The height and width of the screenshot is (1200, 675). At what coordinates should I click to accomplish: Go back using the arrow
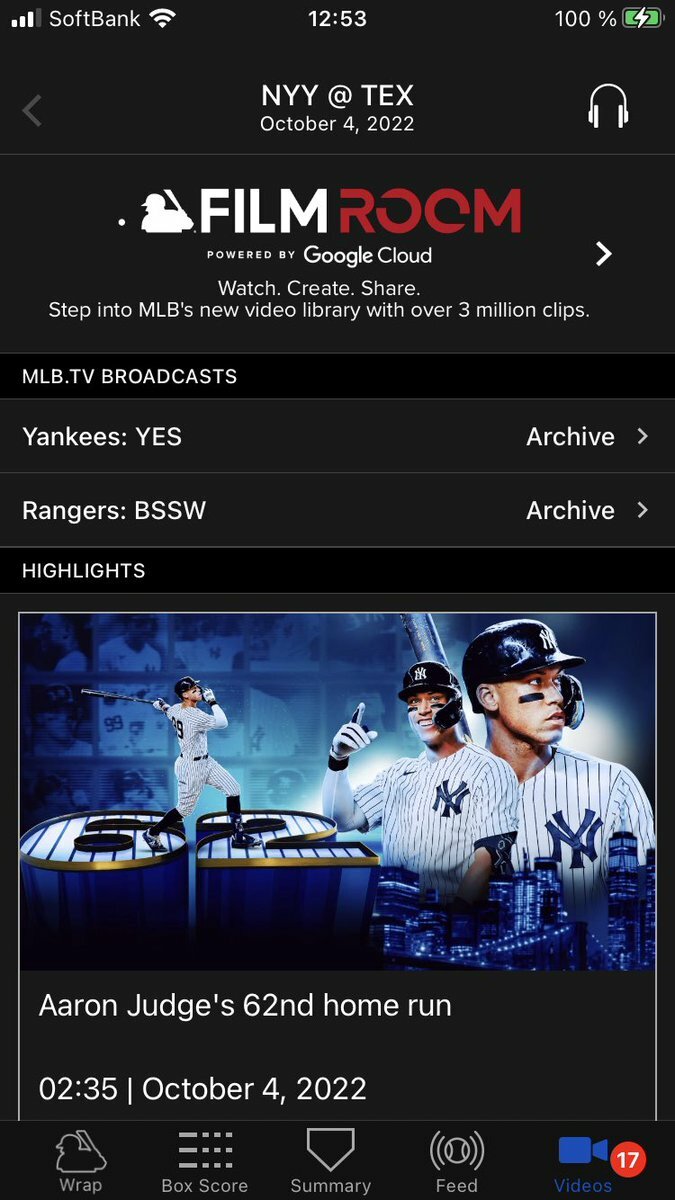click(x=33, y=110)
